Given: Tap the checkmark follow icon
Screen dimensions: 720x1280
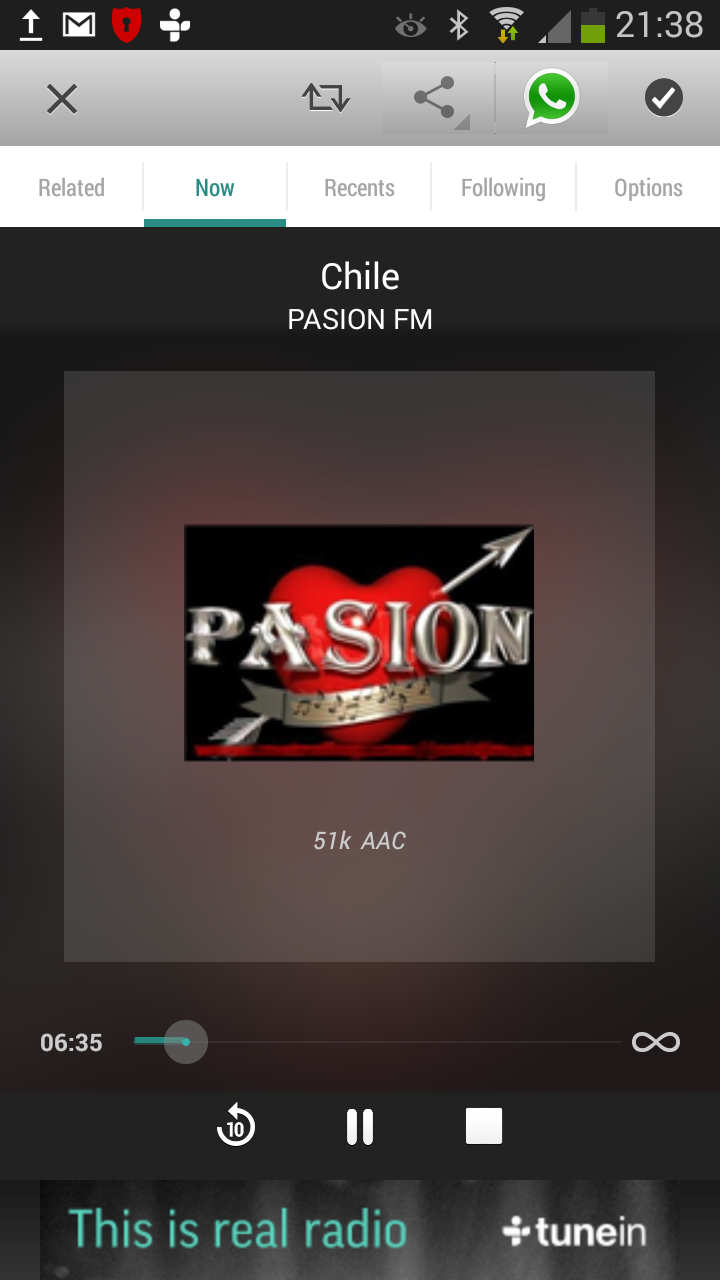Looking at the screenshot, I should tap(663, 98).
